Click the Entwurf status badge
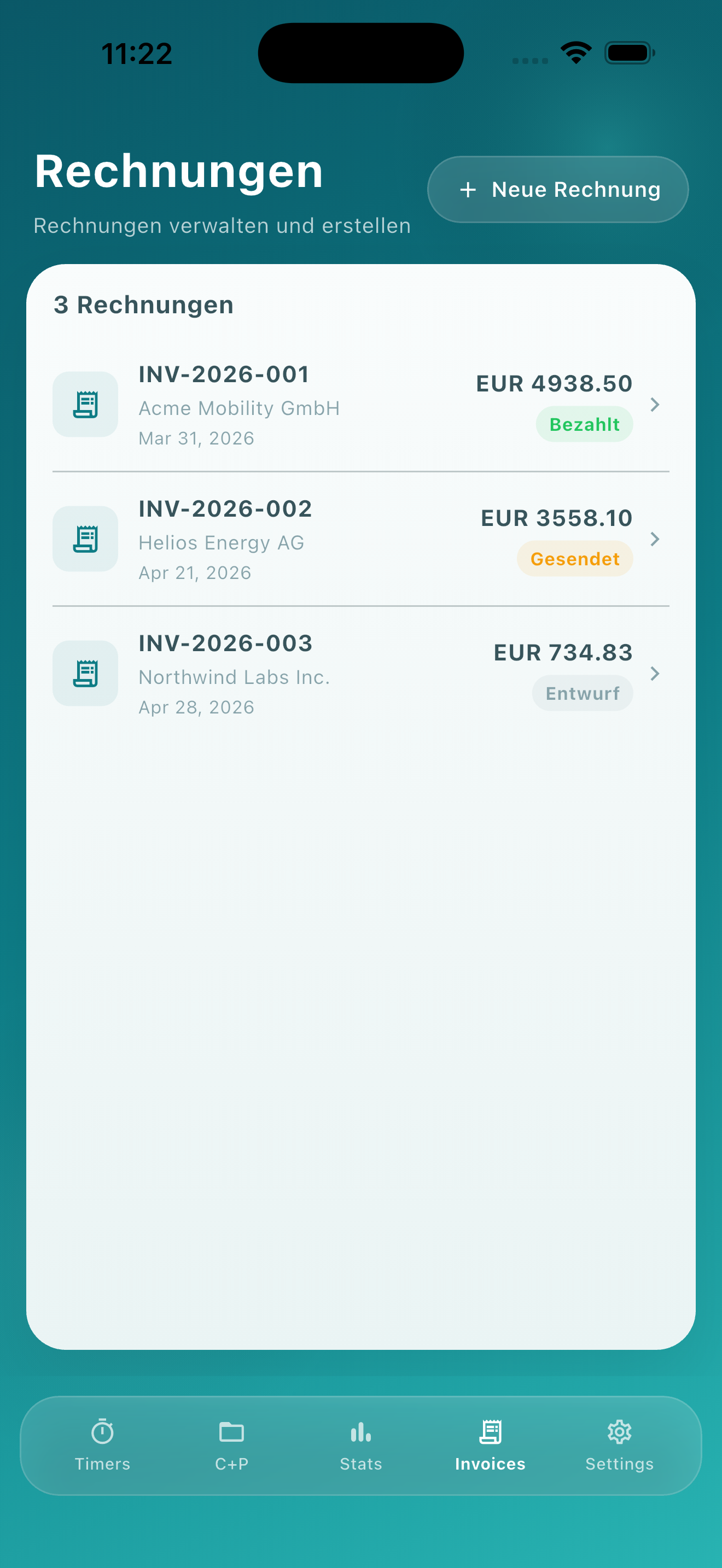The image size is (722, 1568). (x=582, y=692)
